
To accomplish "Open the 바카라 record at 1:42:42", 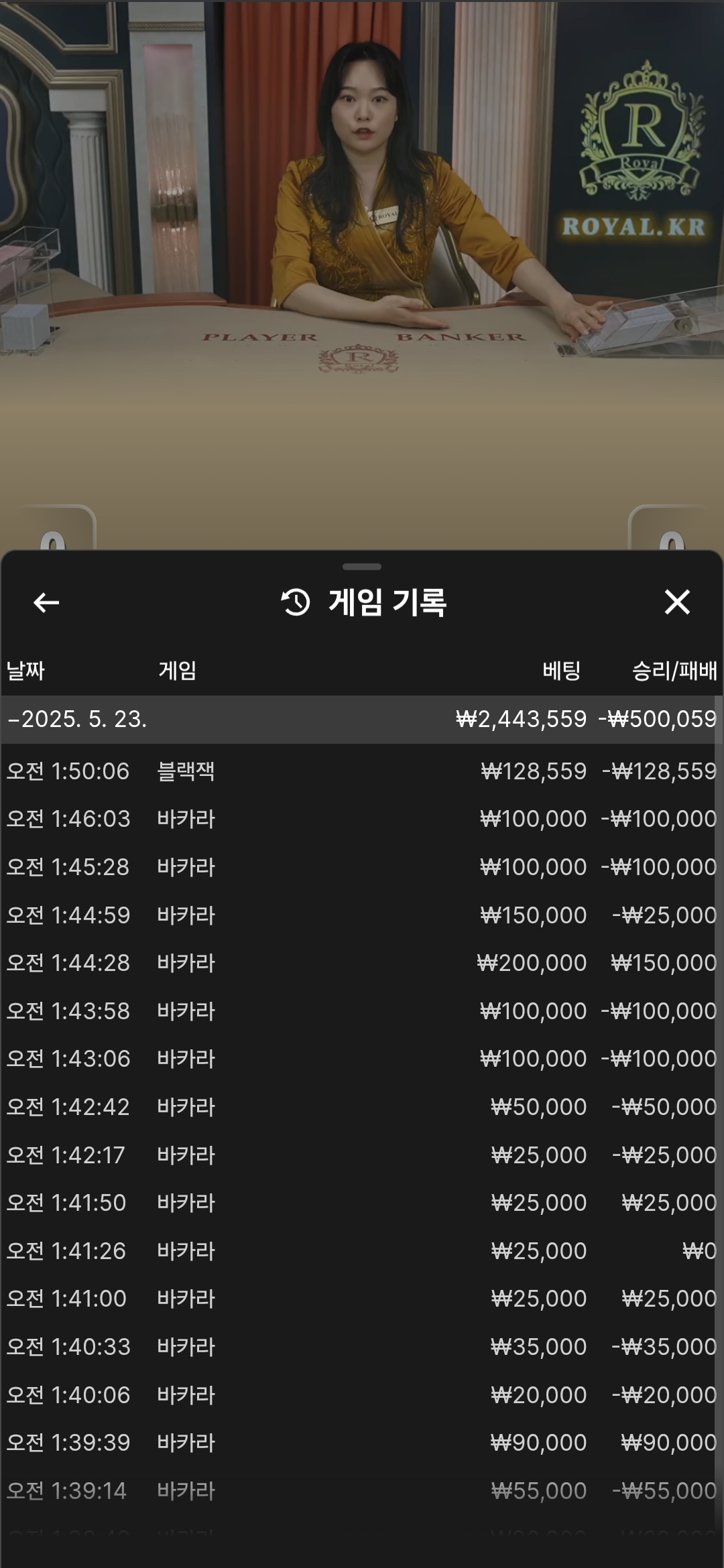I will tap(362, 1107).
